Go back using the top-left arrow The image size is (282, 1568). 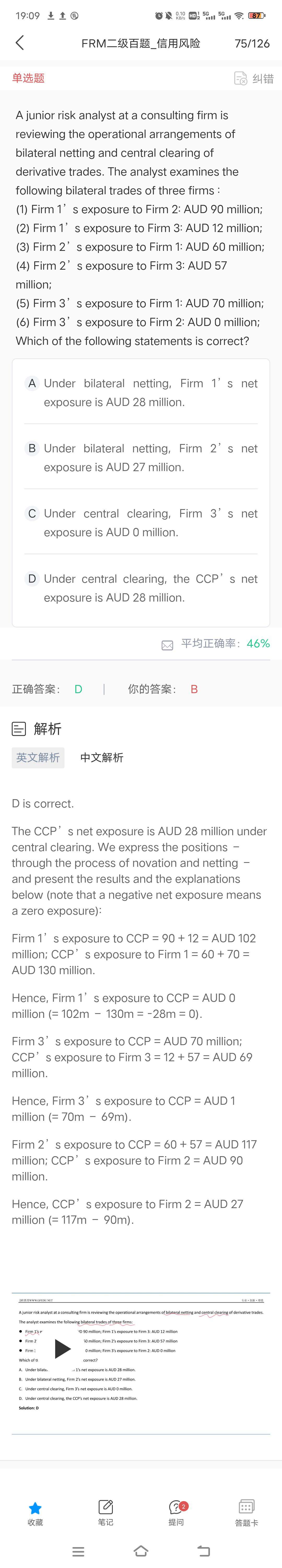[x=19, y=43]
